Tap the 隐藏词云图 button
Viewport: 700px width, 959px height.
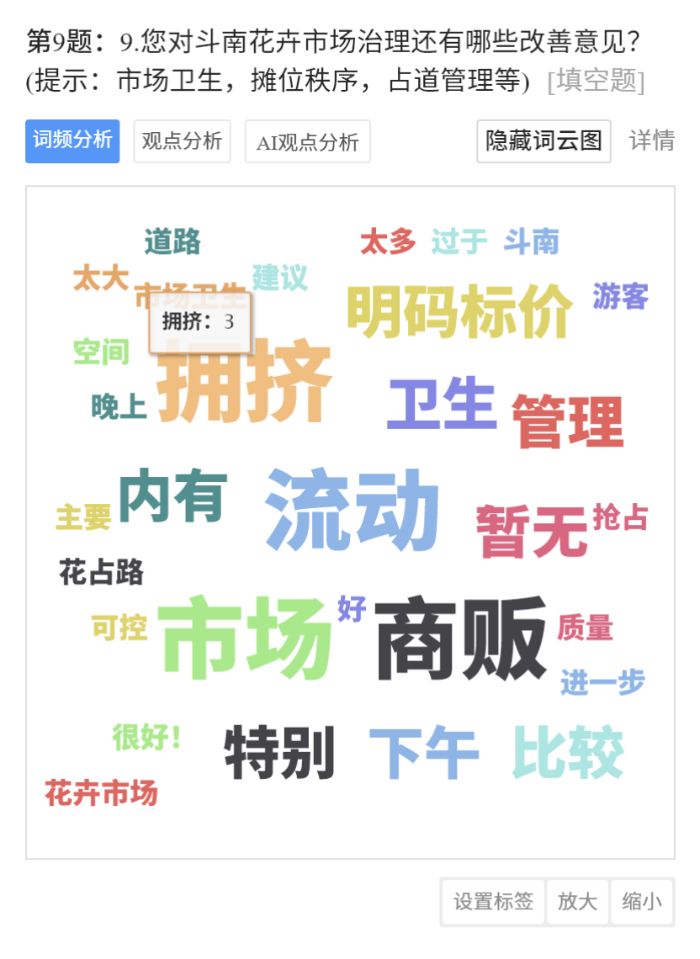pyautogui.click(x=543, y=141)
